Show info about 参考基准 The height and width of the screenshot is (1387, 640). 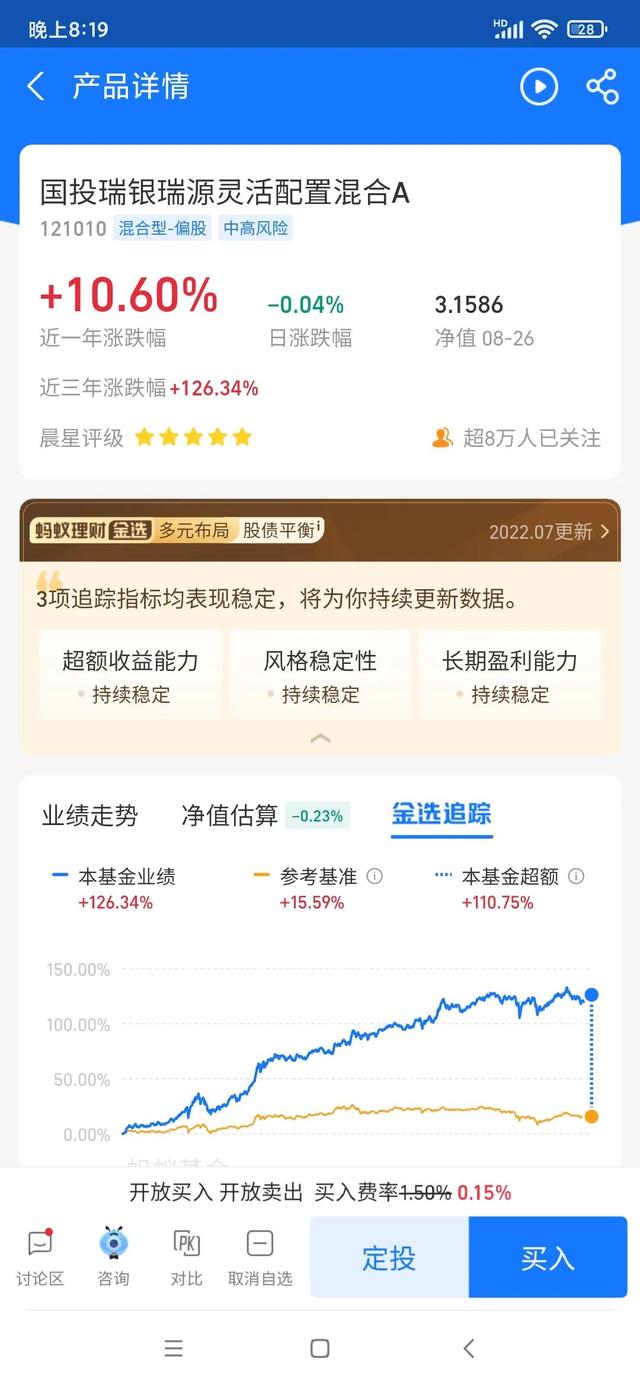pos(375,876)
